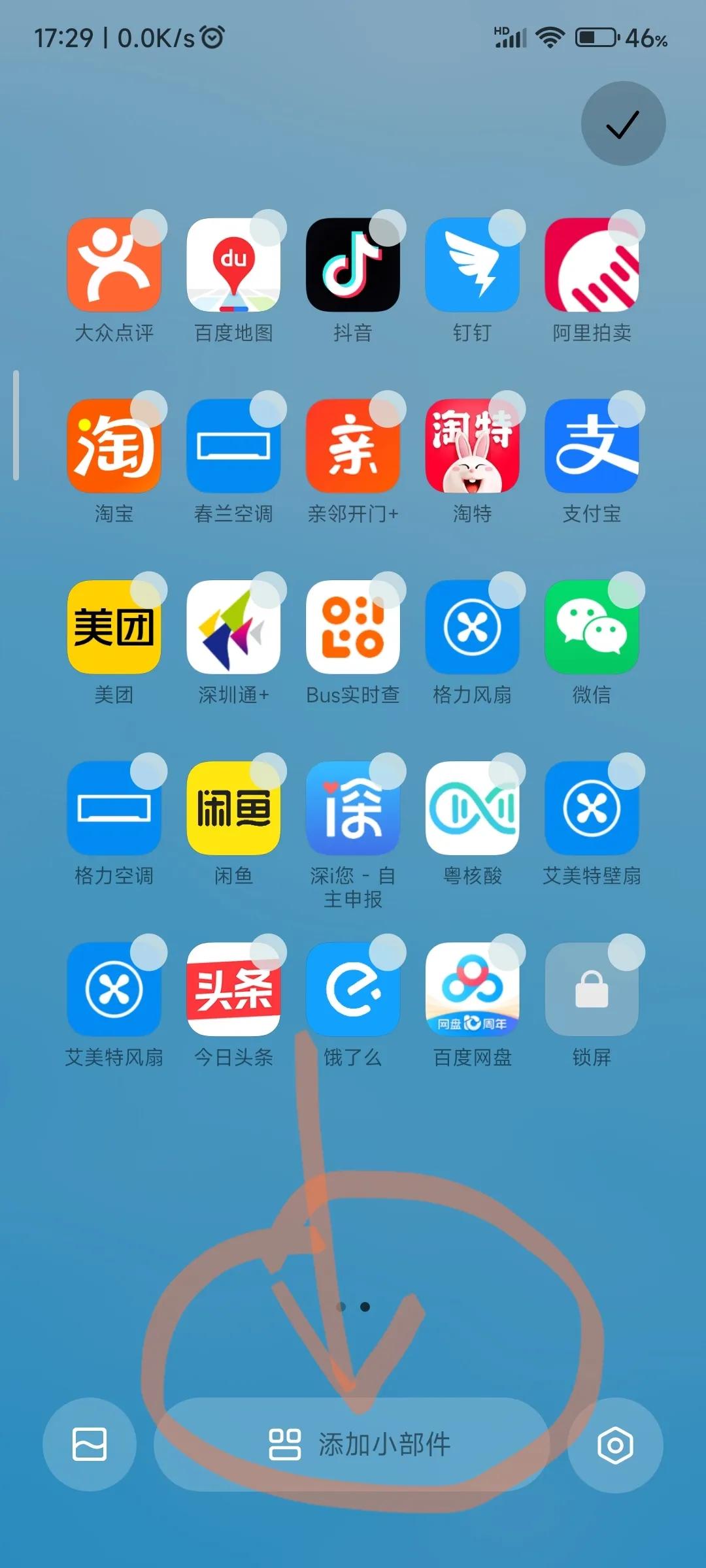This screenshot has width=706, height=1568.
Task: Tap the 闲鱼 app icon
Action: 233,808
